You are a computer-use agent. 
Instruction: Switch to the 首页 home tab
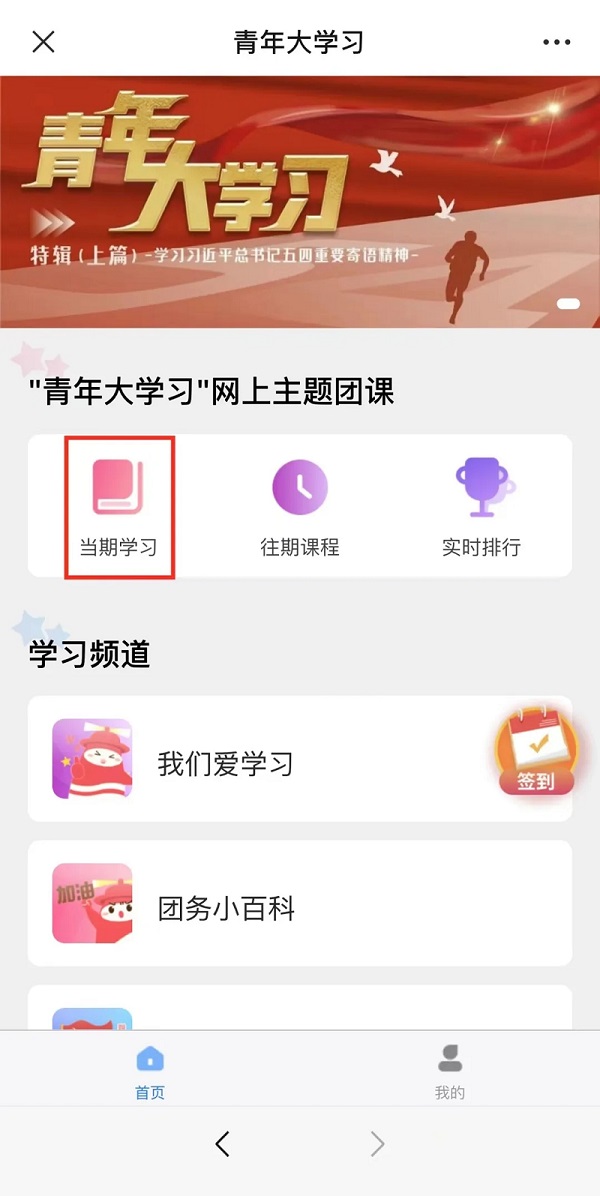click(x=150, y=1072)
